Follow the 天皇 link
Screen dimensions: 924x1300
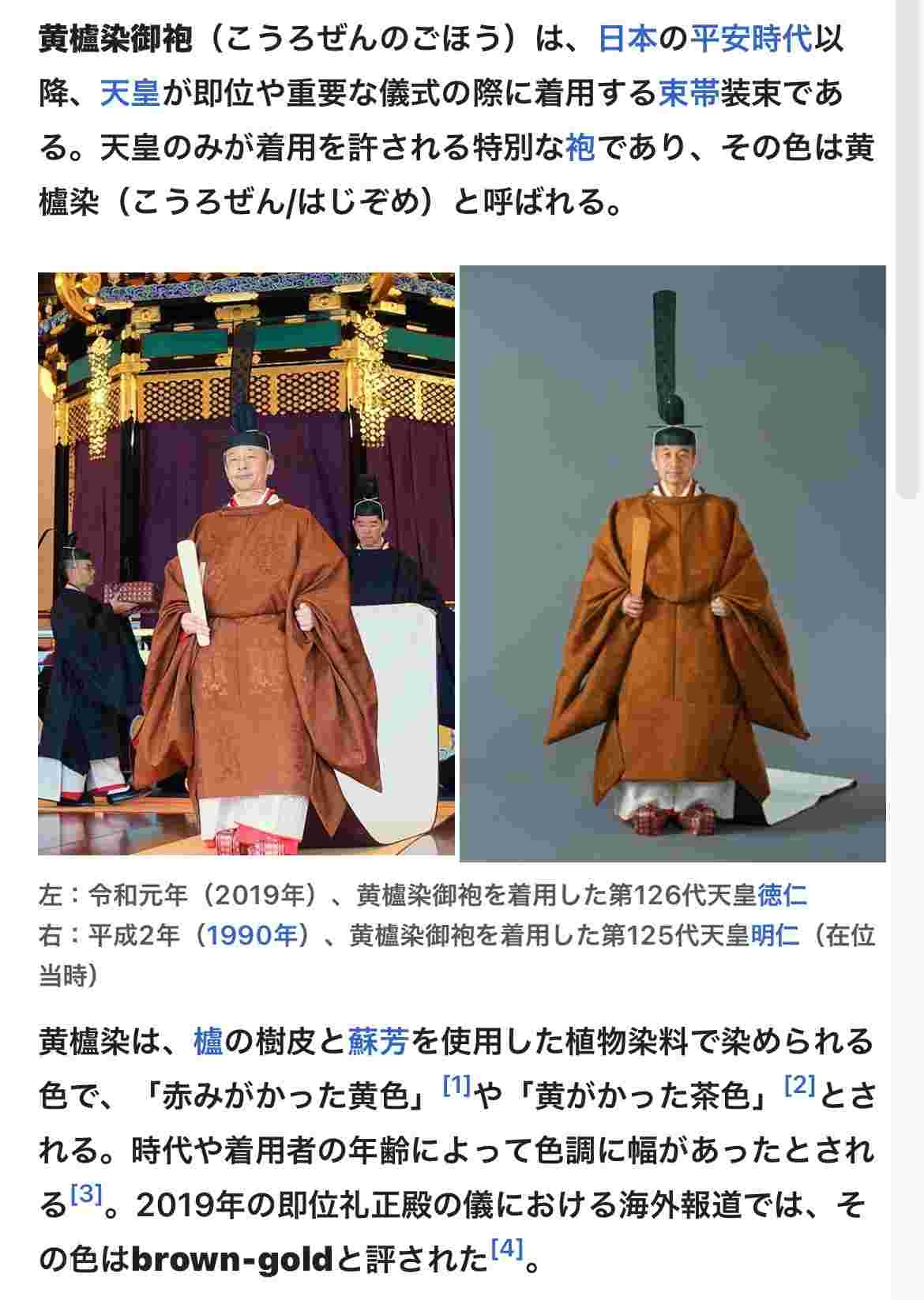point(130,93)
